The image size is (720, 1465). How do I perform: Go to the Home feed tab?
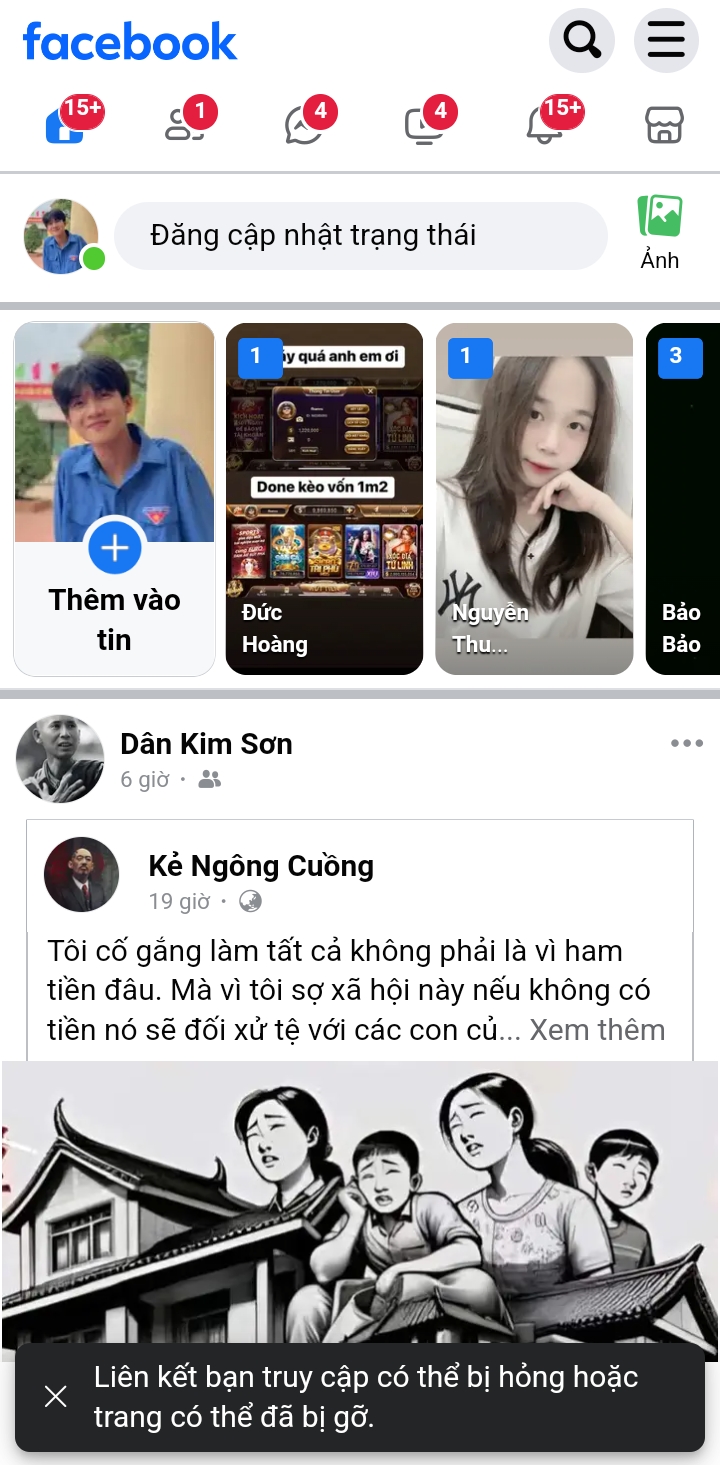point(65,124)
